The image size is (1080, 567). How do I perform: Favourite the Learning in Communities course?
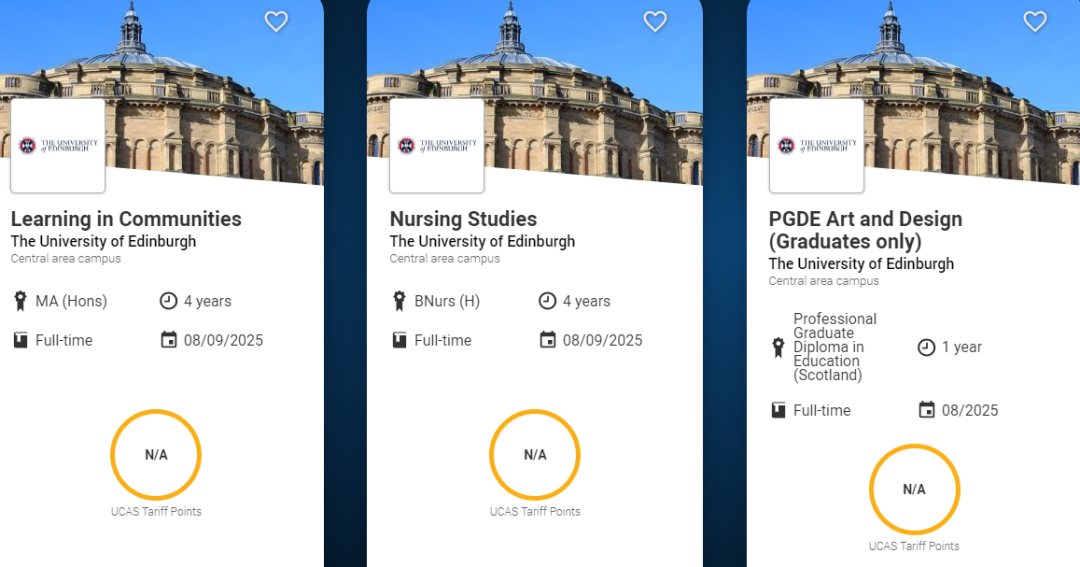276,22
